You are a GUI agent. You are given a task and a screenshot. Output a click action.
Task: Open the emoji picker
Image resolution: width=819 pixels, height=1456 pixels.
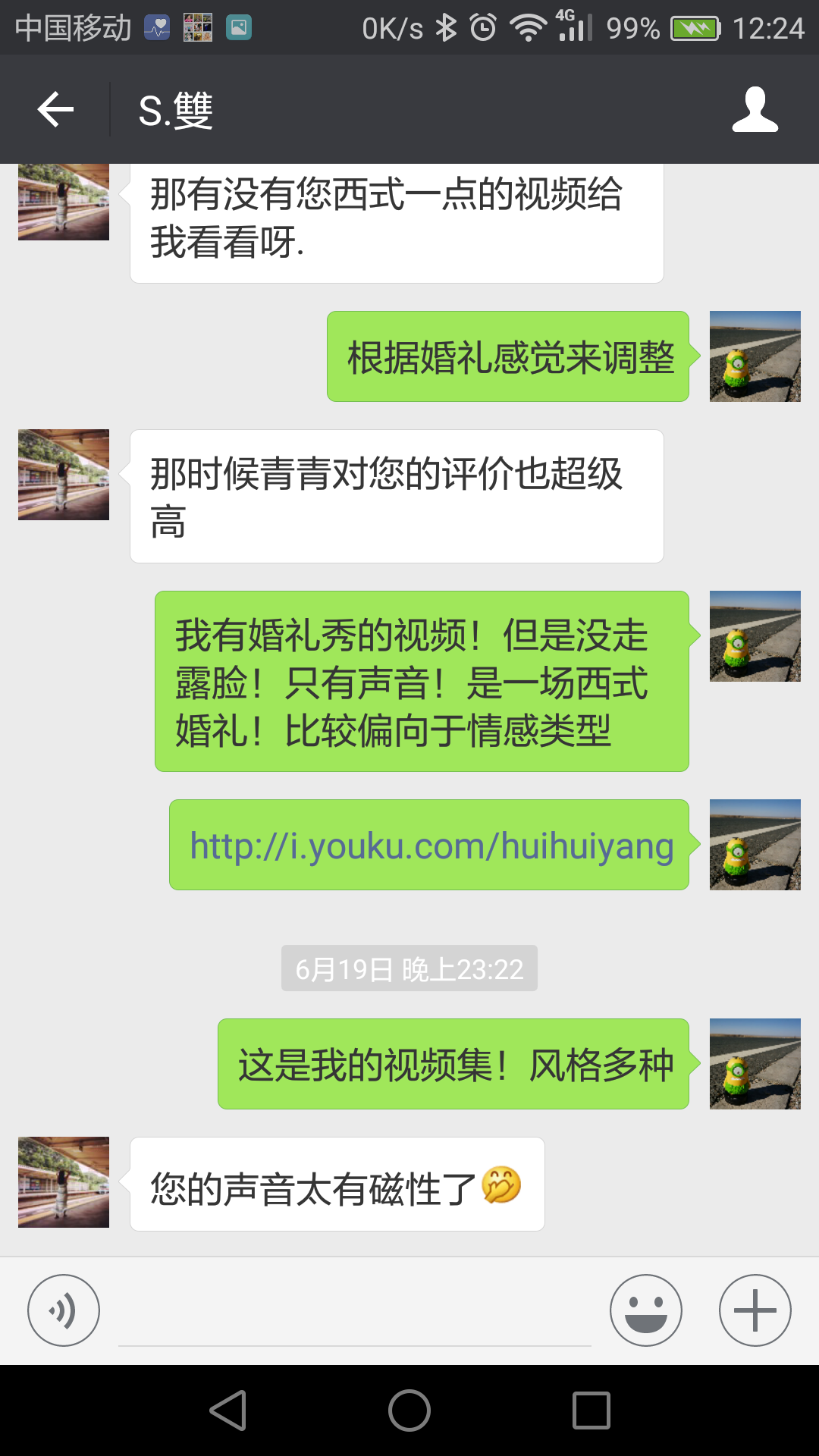coord(646,1310)
